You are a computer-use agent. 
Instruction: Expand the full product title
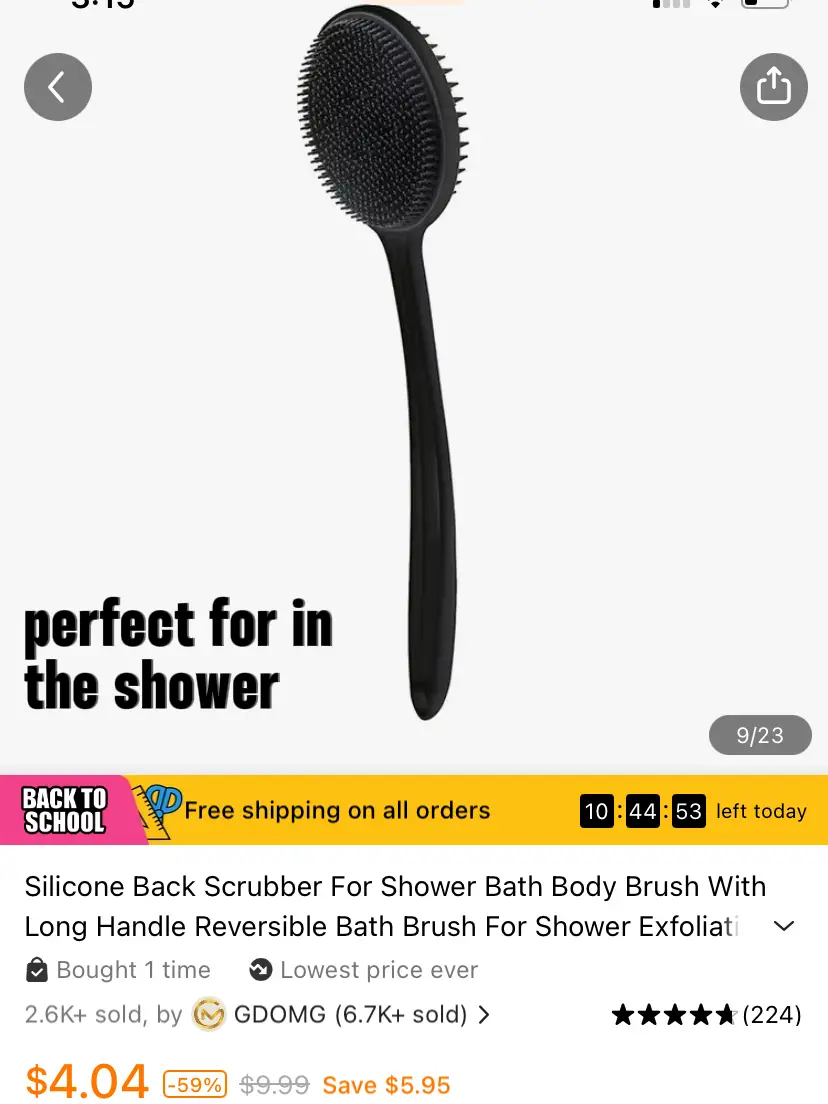coord(785,926)
